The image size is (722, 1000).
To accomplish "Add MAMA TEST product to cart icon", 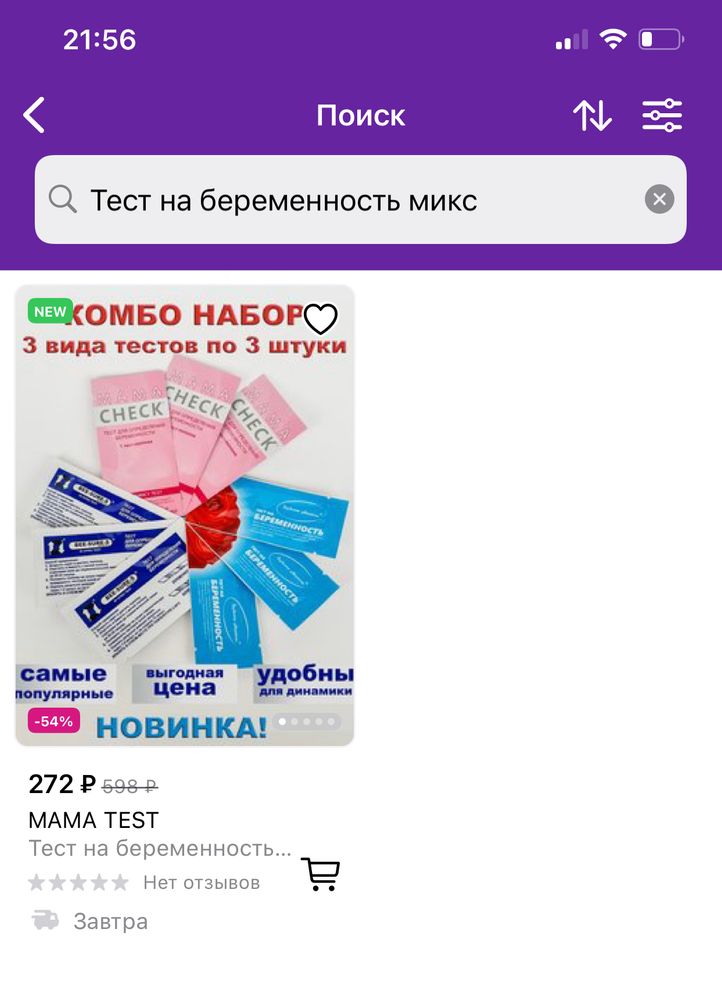I will click(320, 872).
